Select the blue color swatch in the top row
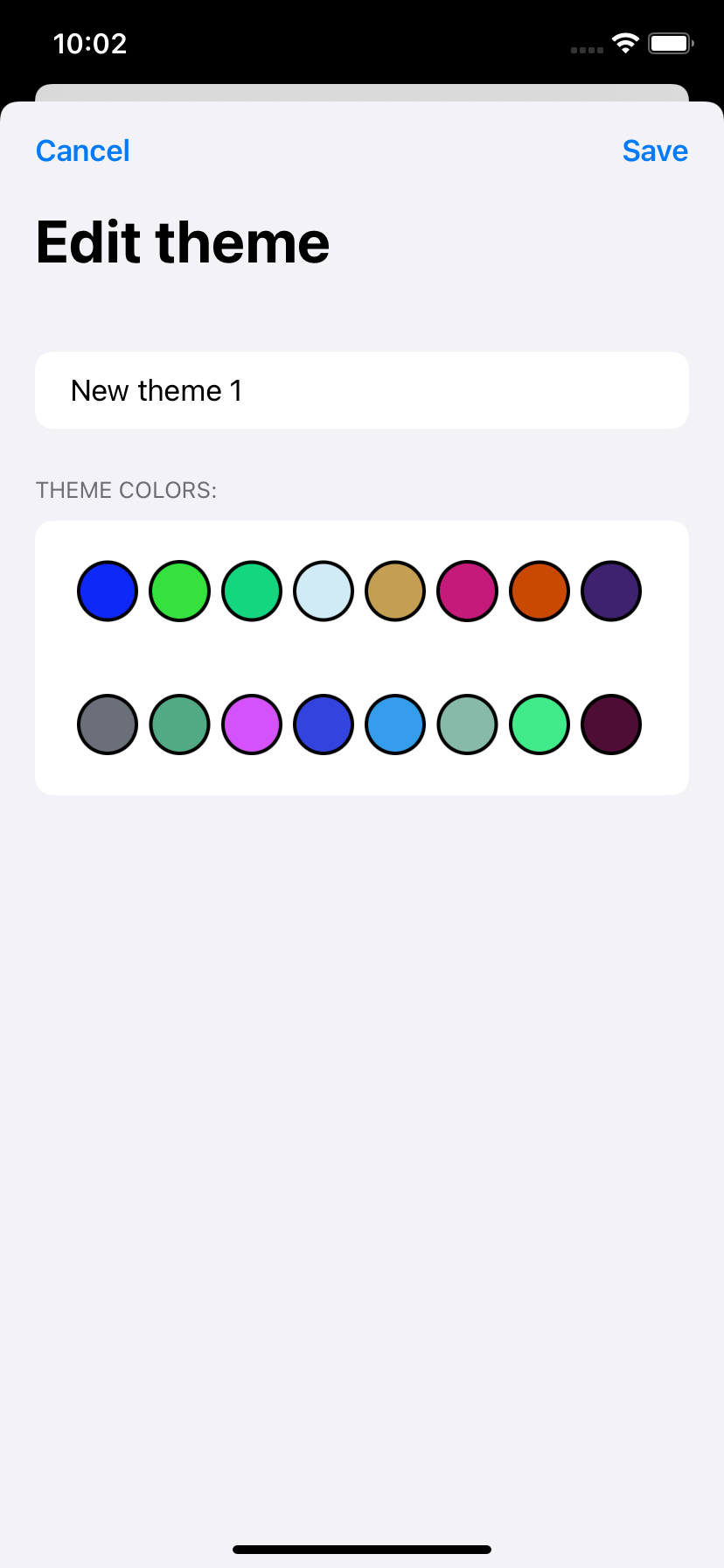The height and width of the screenshot is (1568, 724). click(x=107, y=591)
